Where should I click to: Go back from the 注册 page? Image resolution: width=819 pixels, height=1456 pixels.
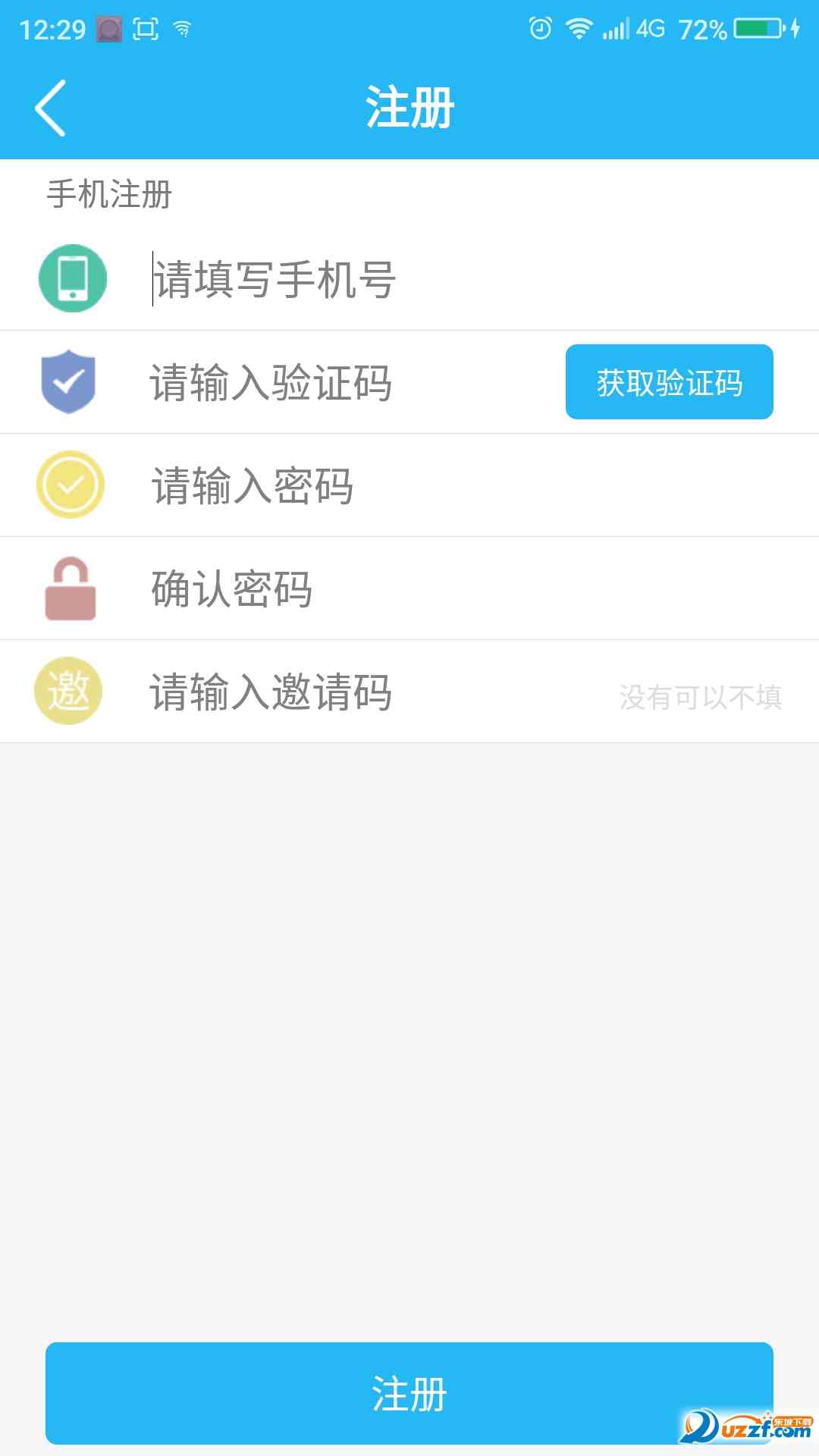click(50, 108)
